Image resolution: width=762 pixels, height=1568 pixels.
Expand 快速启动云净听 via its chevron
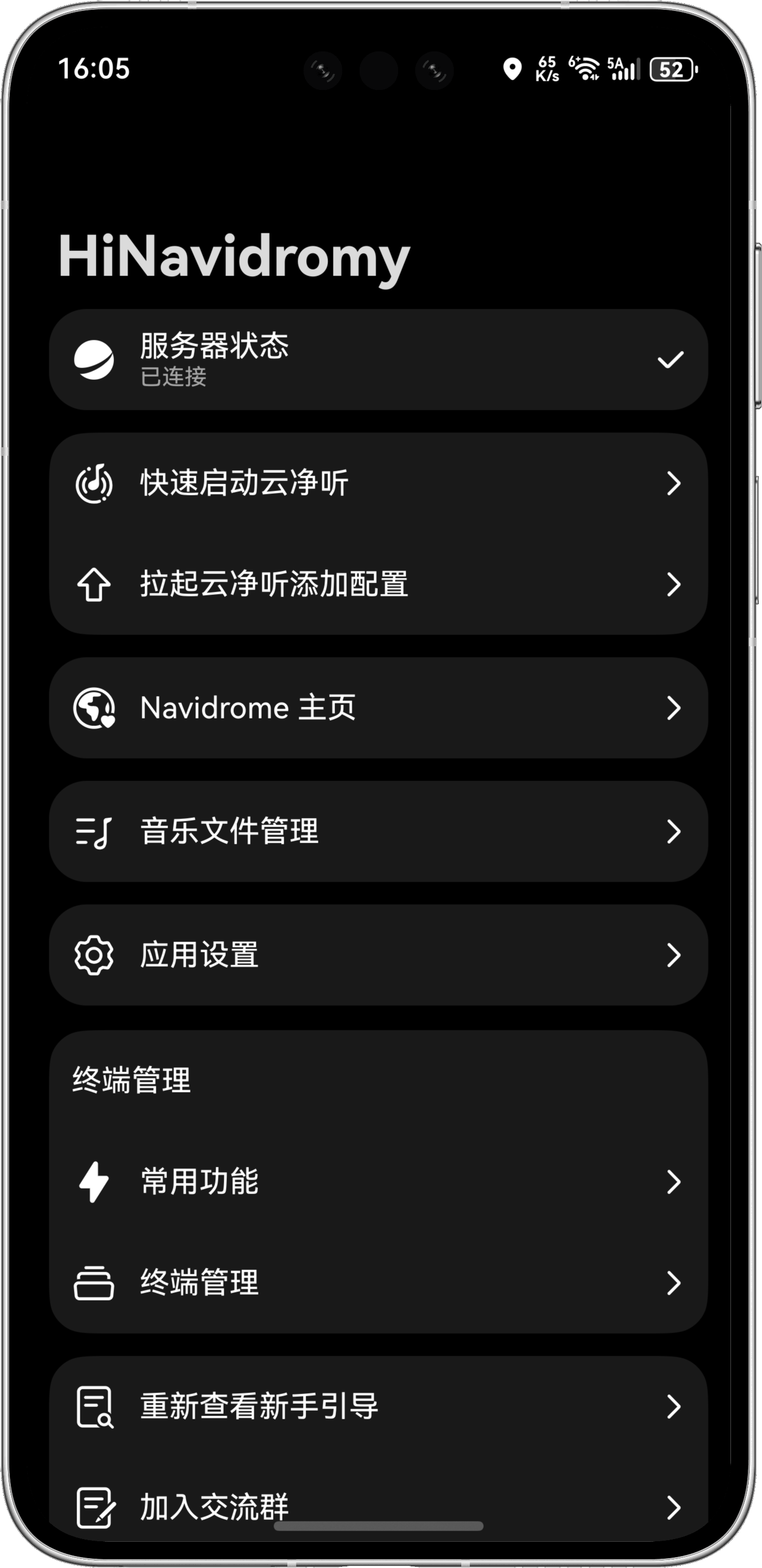673,484
